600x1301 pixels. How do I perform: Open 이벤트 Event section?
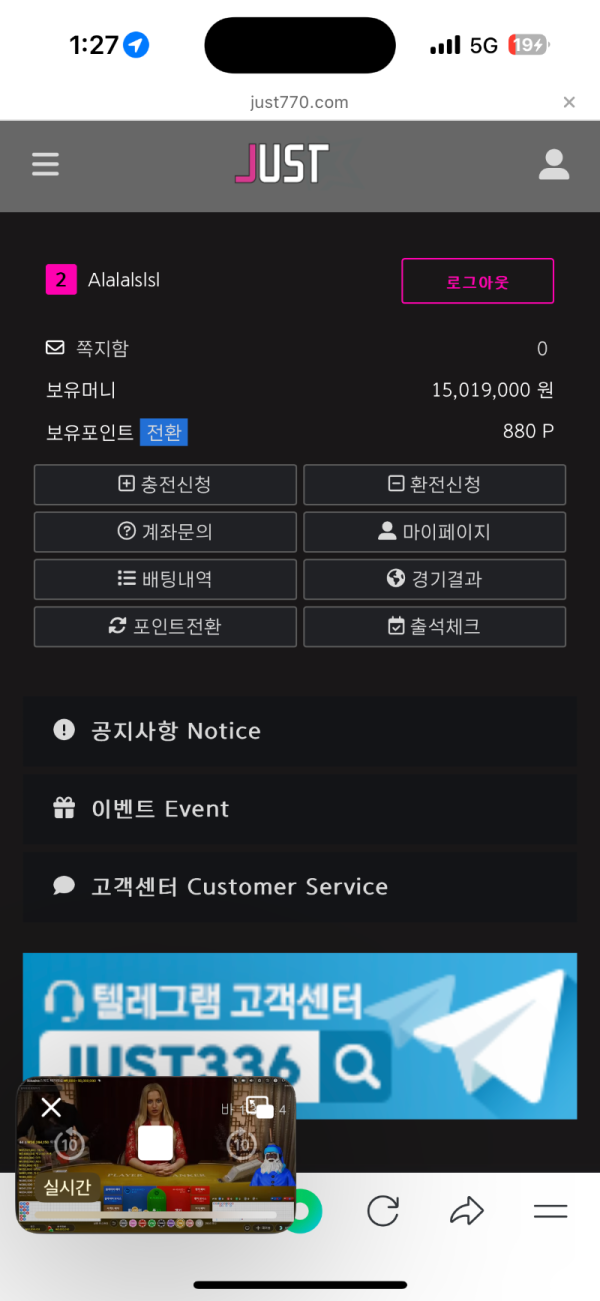coord(300,809)
